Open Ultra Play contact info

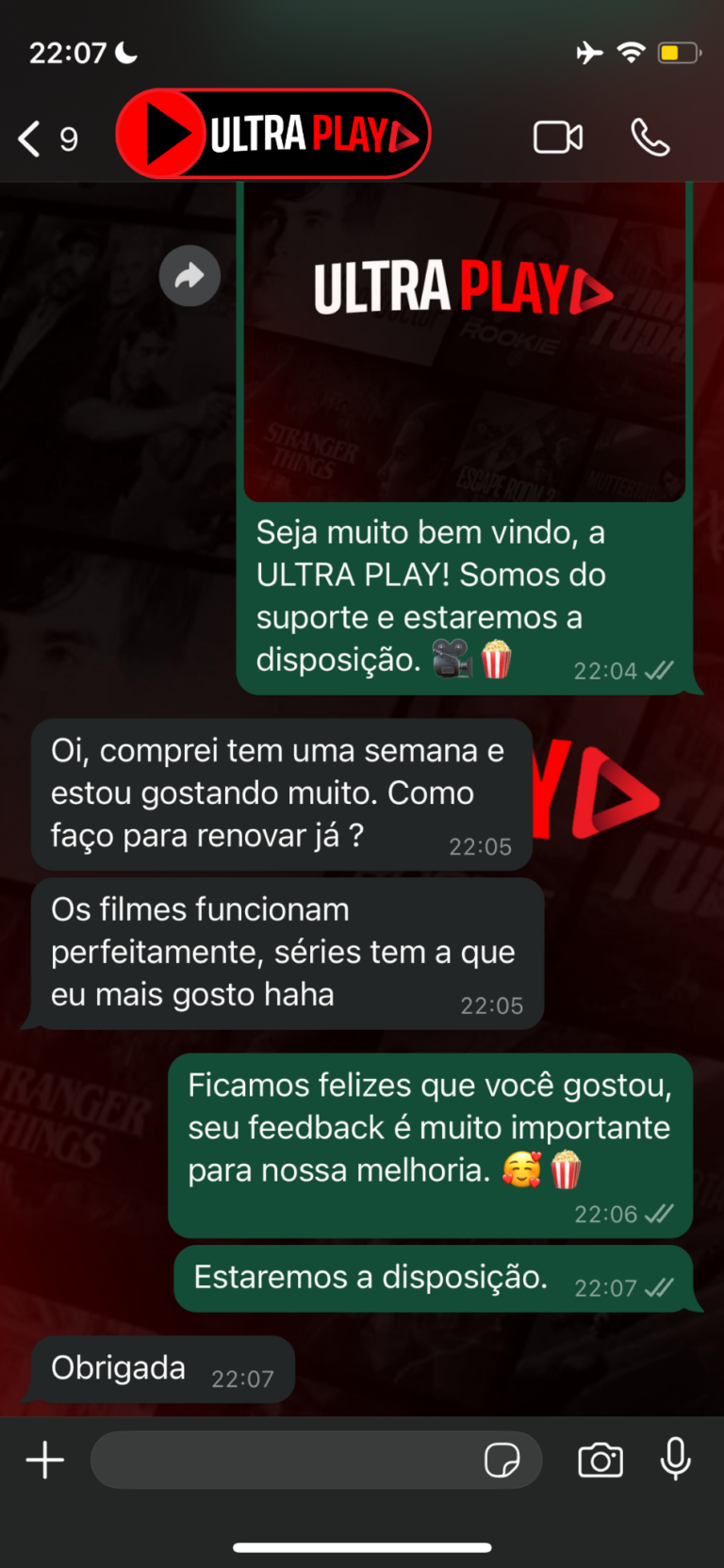click(x=273, y=135)
